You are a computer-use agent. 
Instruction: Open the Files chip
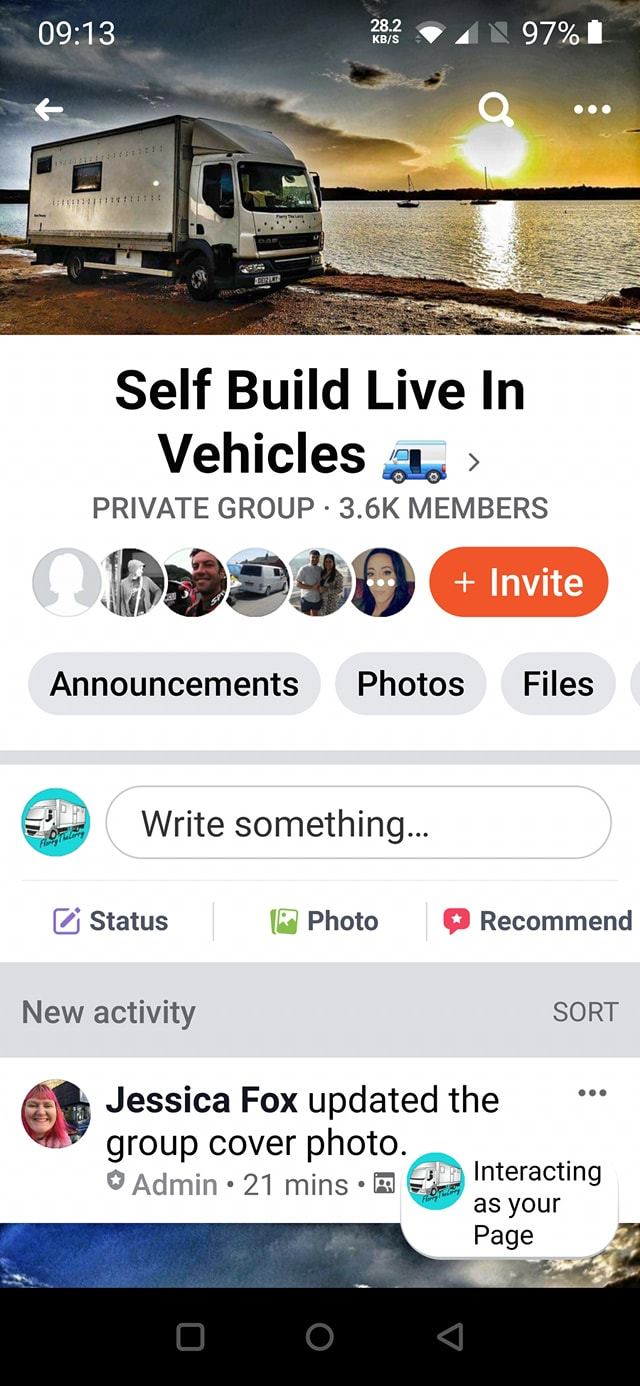(557, 684)
